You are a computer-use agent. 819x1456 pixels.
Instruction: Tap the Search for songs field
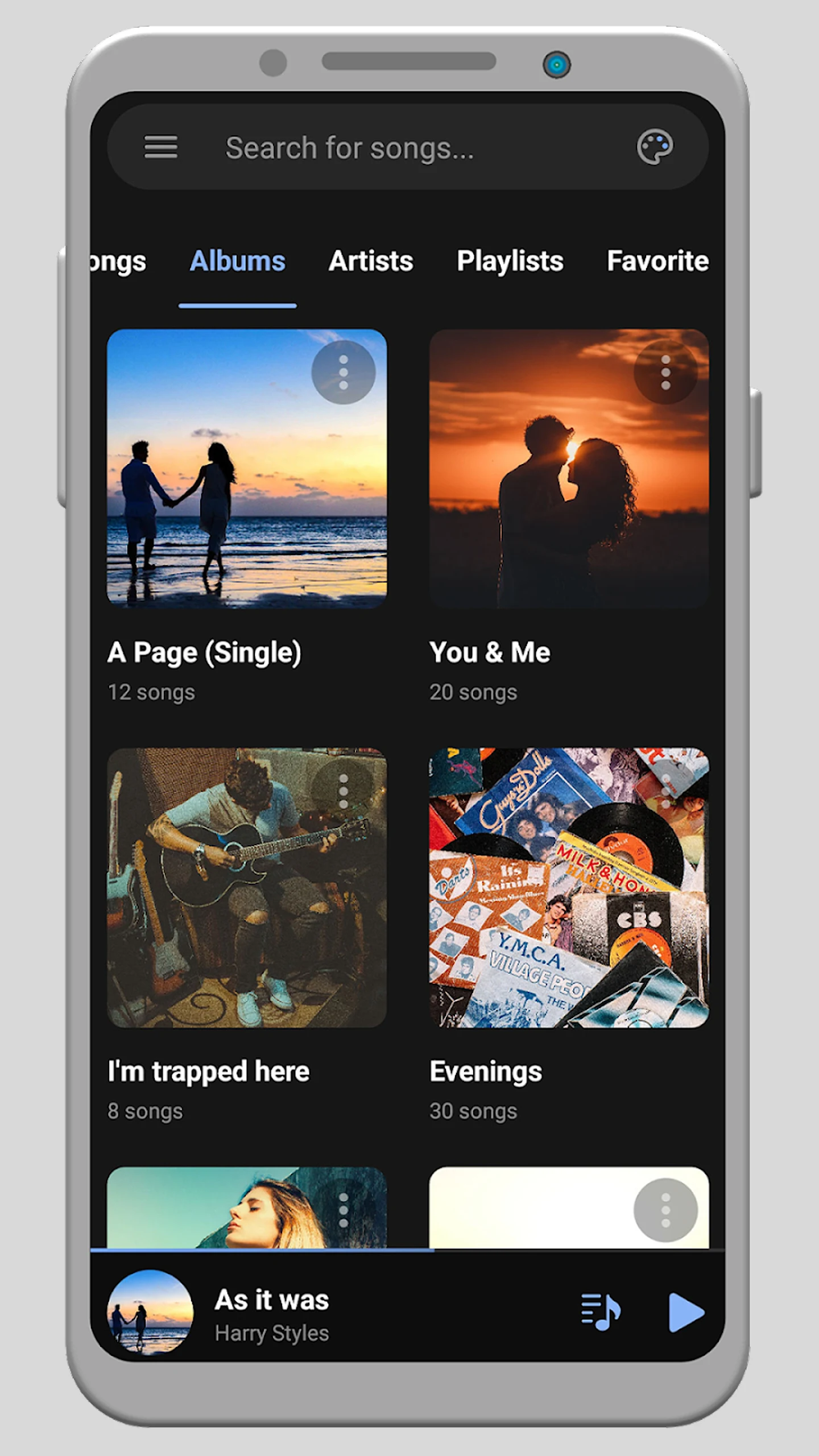tap(398, 148)
